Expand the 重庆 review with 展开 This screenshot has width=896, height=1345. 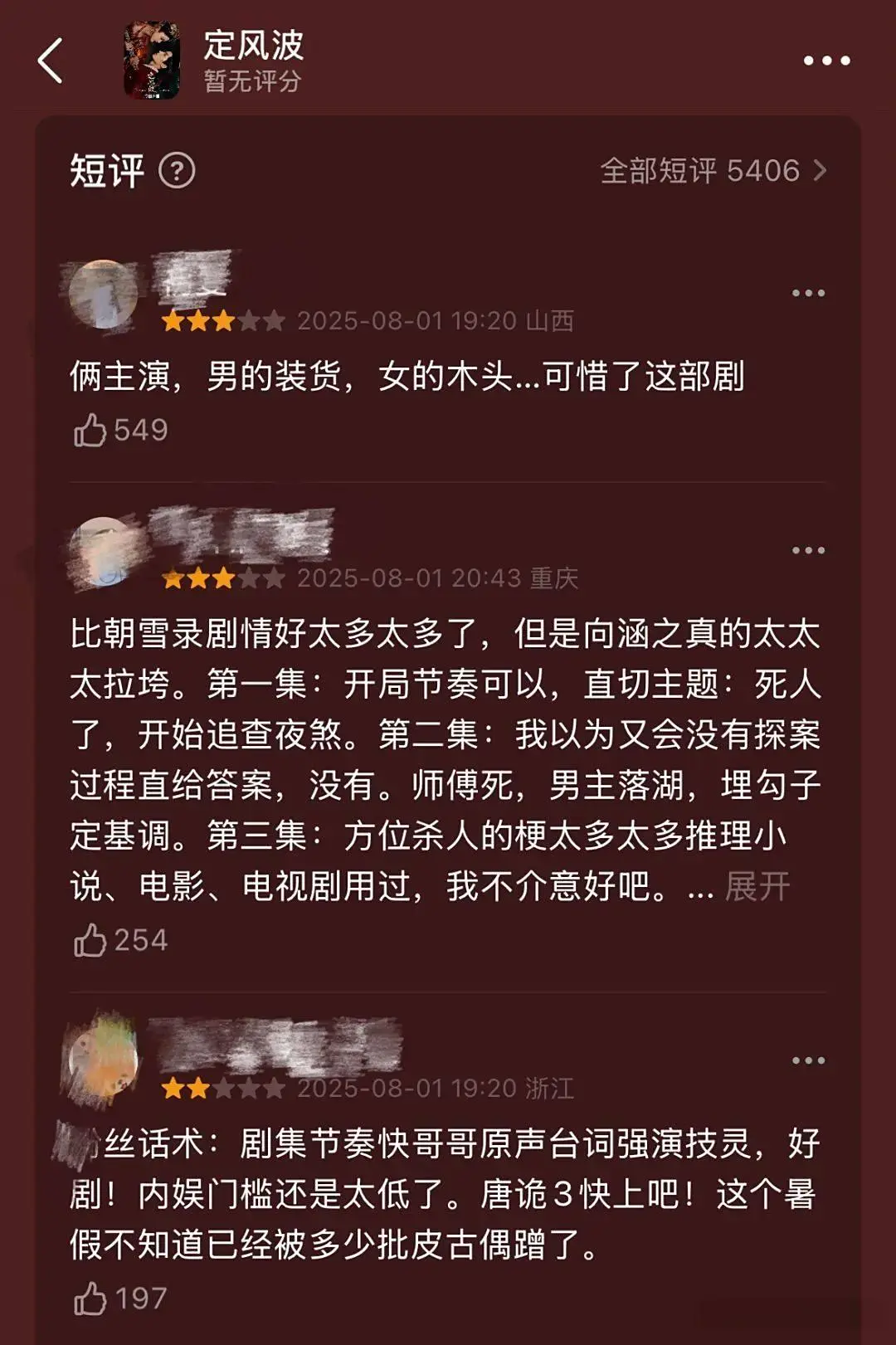757,886
